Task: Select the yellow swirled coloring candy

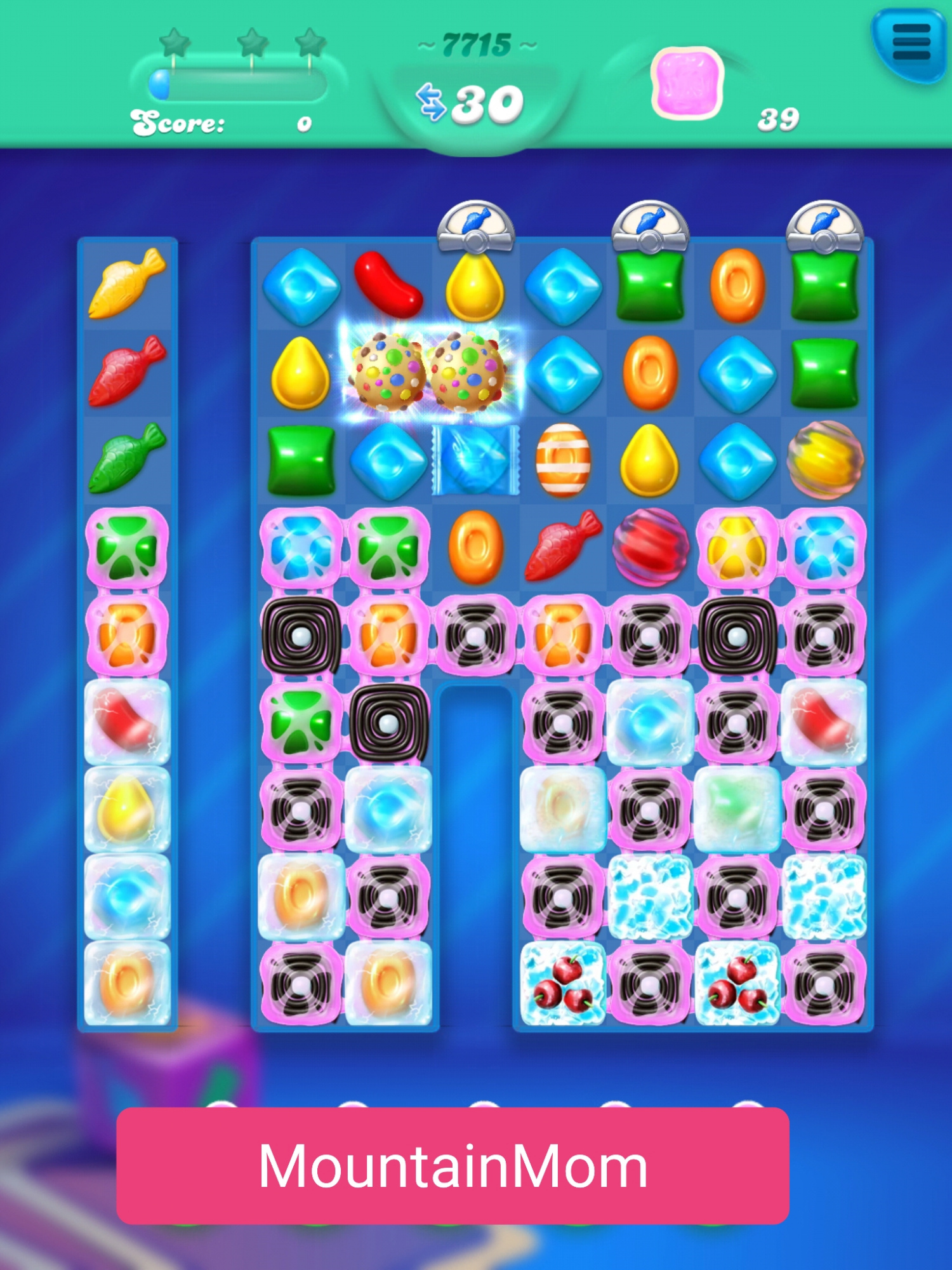Action: click(x=824, y=460)
